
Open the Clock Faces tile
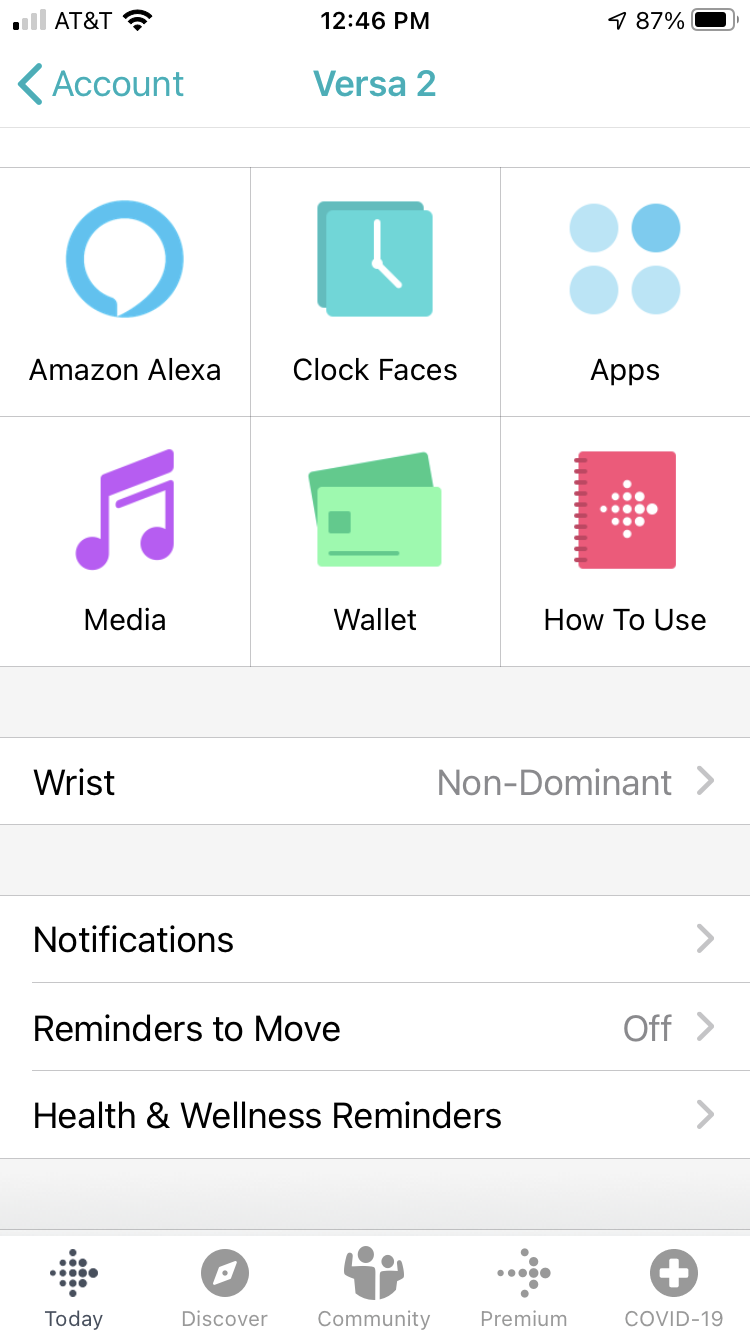(x=375, y=292)
